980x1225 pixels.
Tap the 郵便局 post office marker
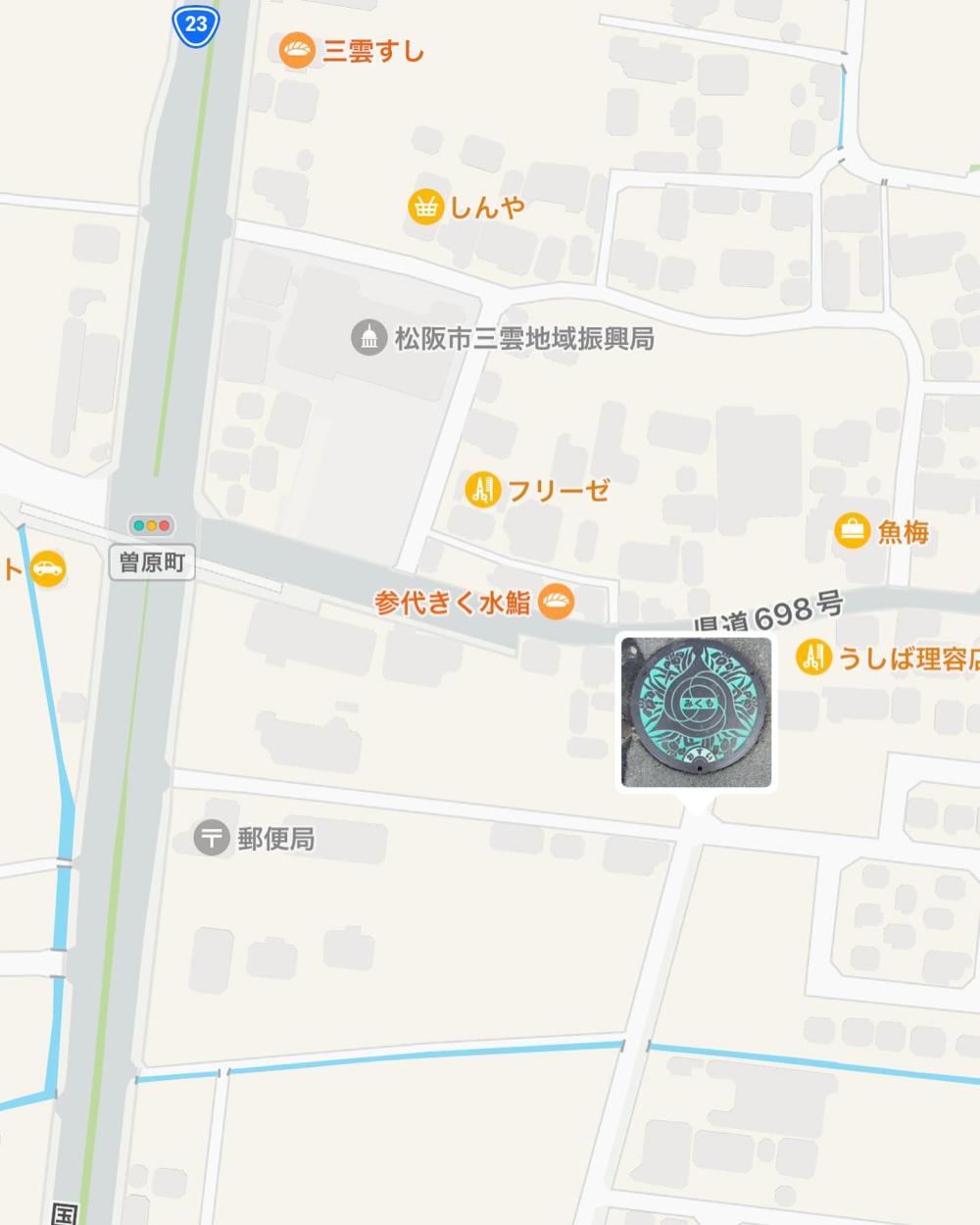tap(211, 839)
